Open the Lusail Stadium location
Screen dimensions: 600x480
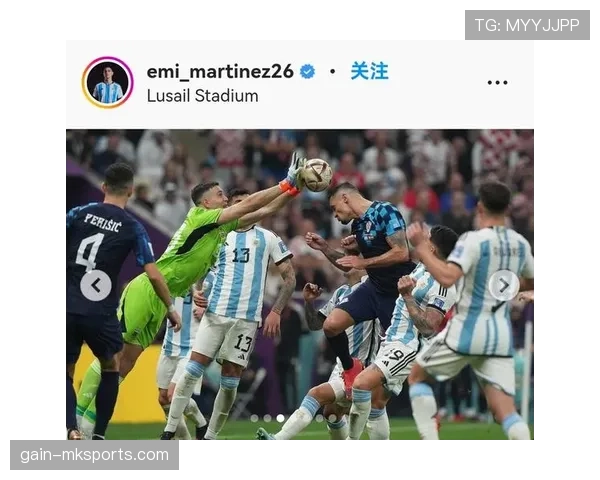point(202,96)
